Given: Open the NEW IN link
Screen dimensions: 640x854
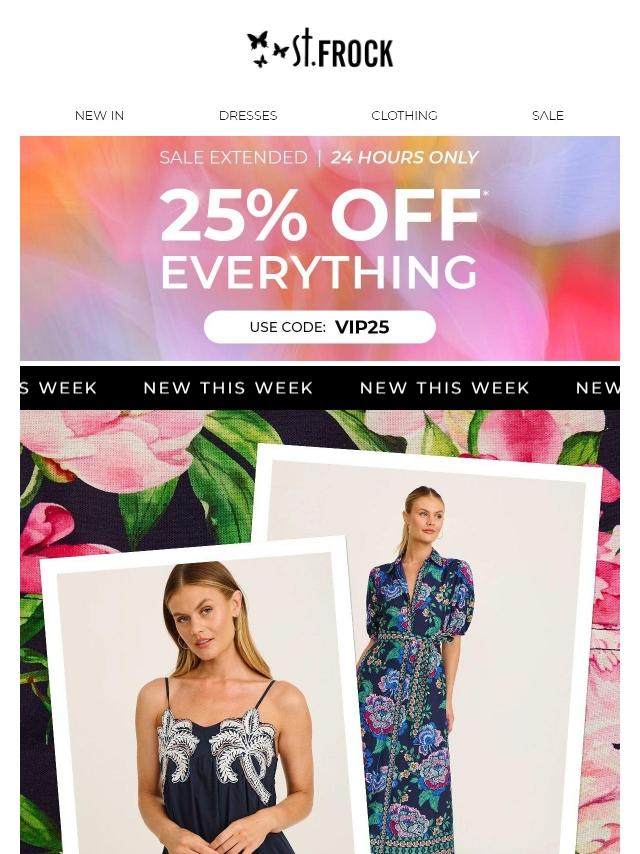Looking at the screenshot, I should point(99,115).
